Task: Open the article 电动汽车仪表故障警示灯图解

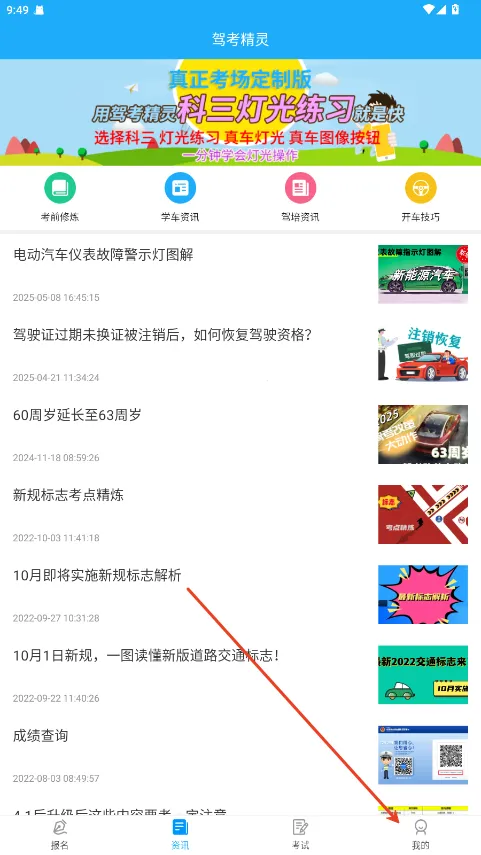Action: [x=240, y=274]
